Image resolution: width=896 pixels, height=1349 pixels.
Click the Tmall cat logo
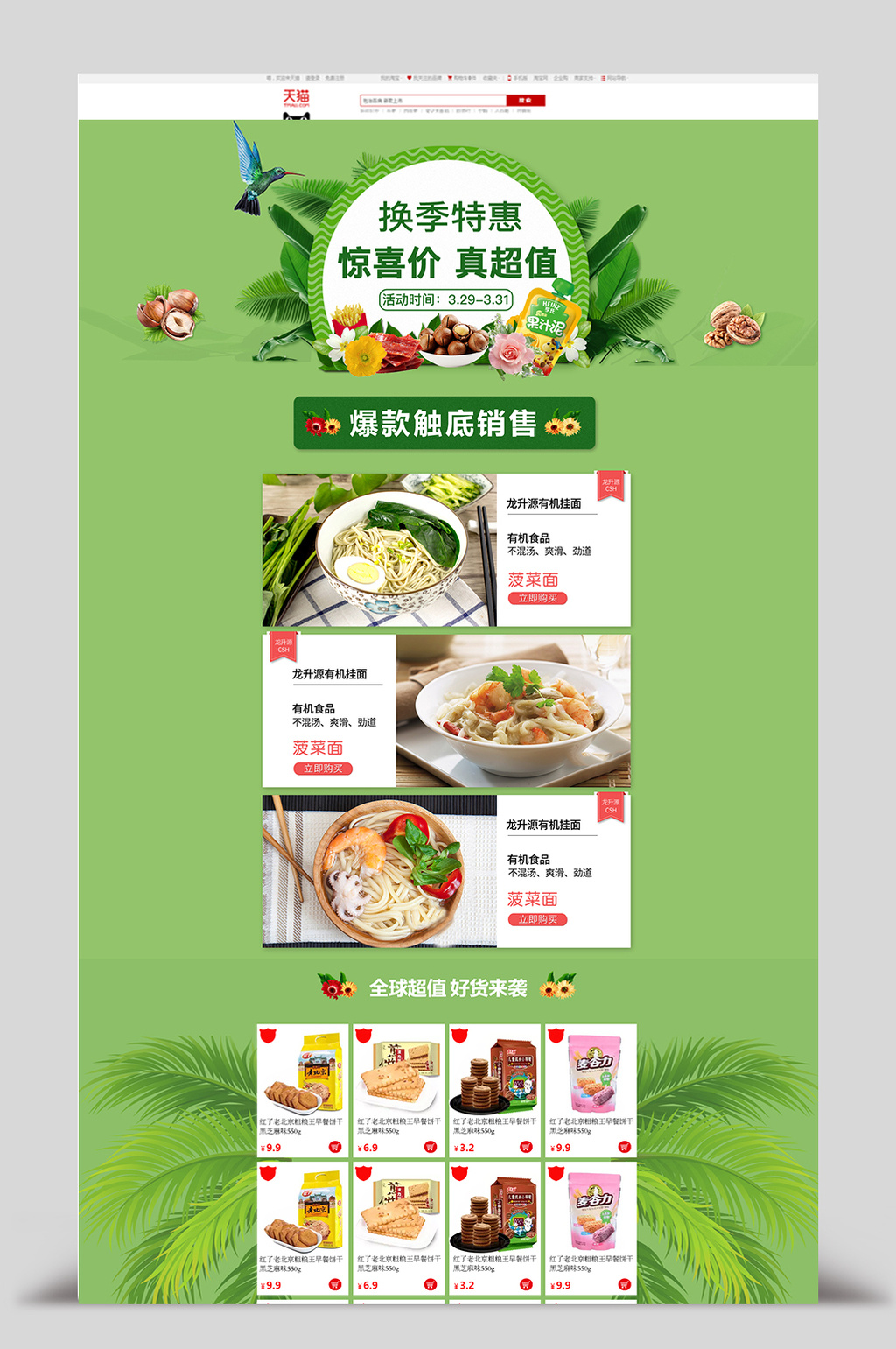click(x=297, y=101)
